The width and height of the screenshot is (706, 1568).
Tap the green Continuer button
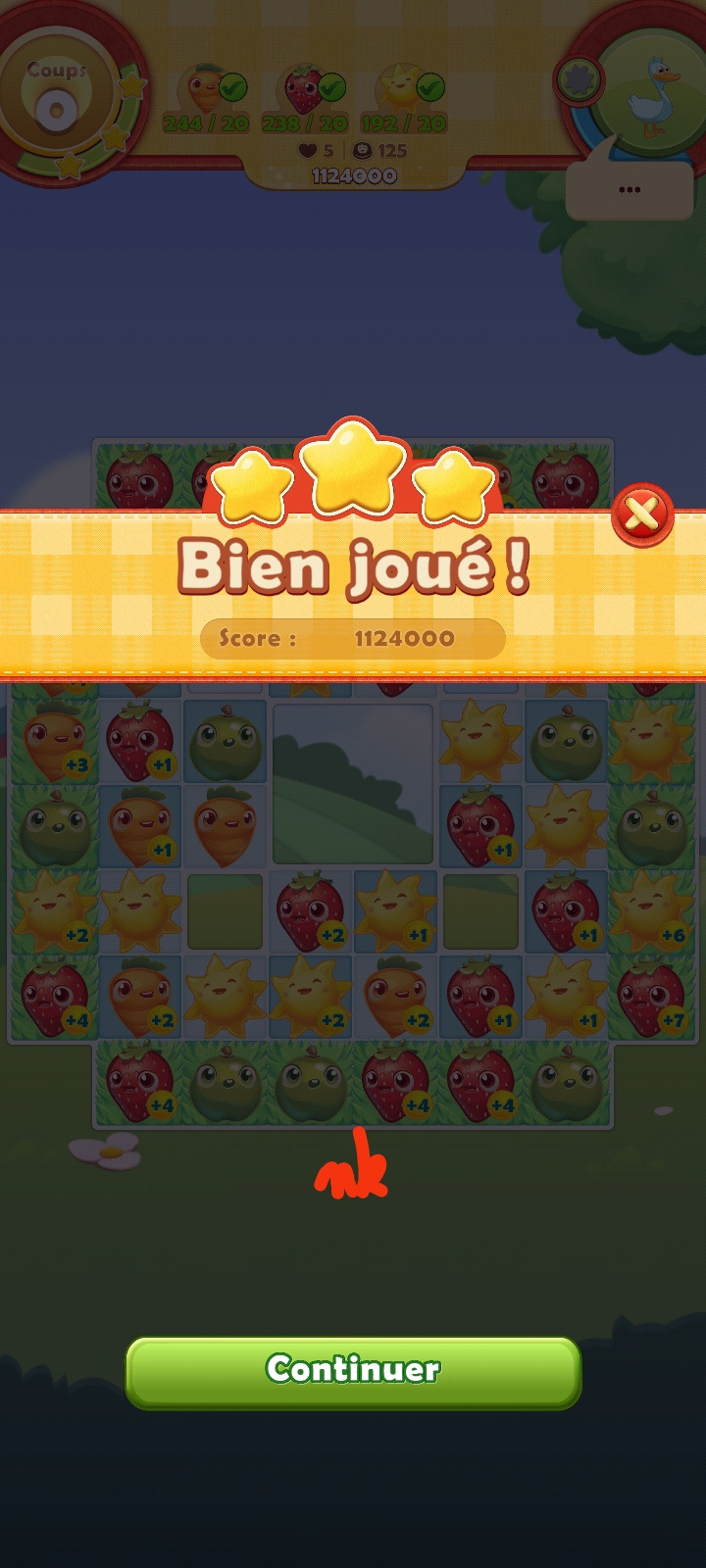coord(353,1371)
